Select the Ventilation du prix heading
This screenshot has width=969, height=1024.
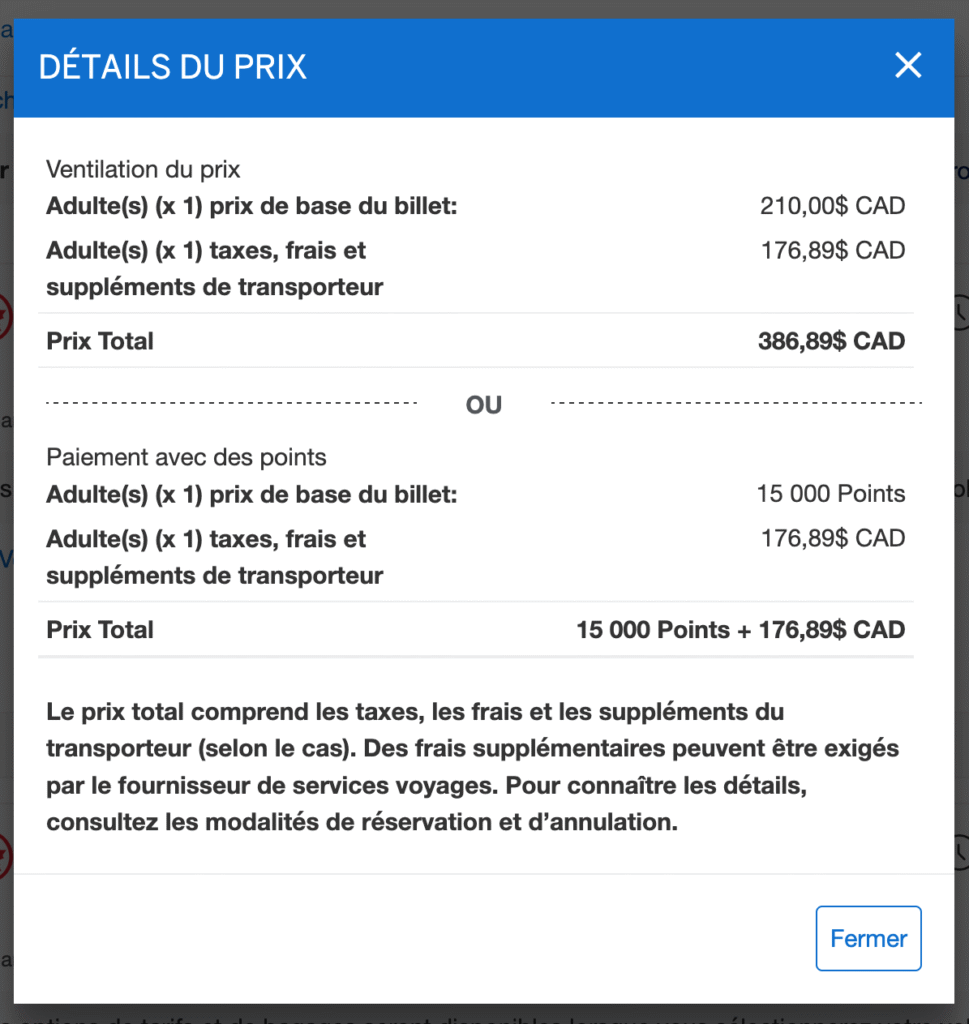tap(142, 170)
